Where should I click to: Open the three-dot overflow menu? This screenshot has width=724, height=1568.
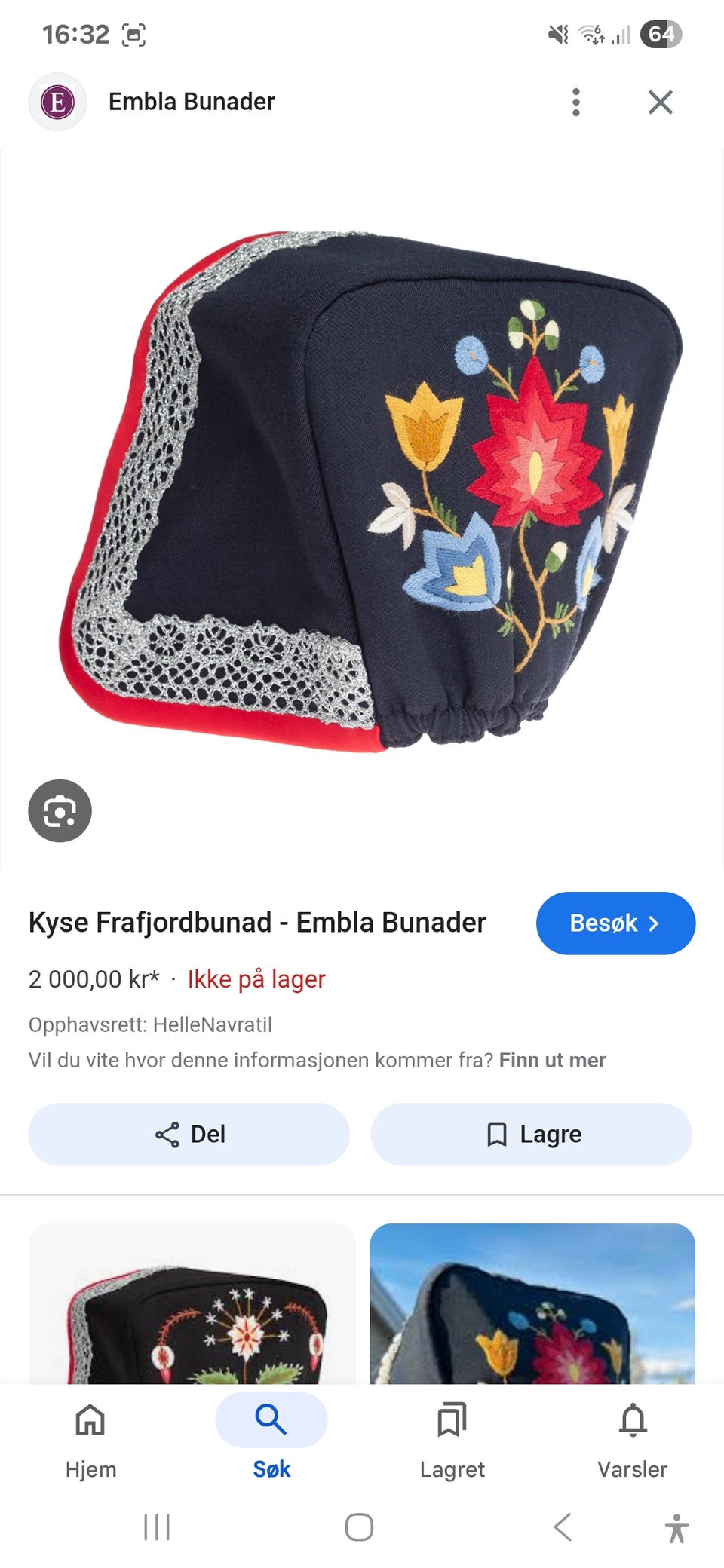tap(576, 102)
